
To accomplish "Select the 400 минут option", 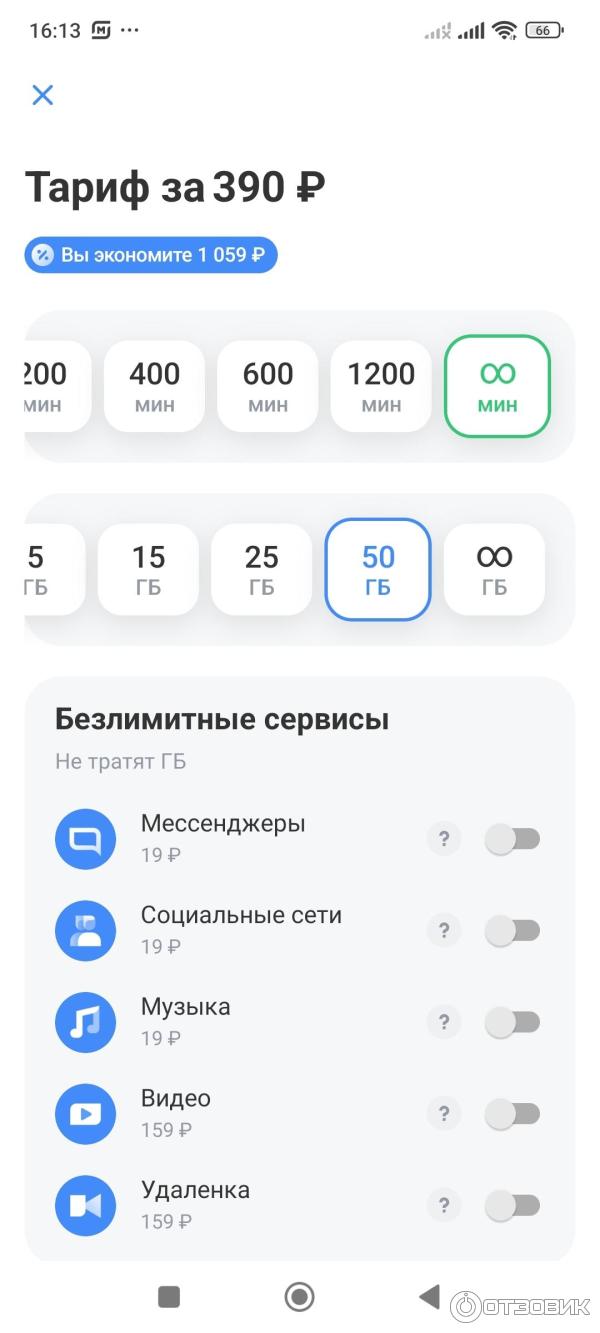I will point(154,386).
